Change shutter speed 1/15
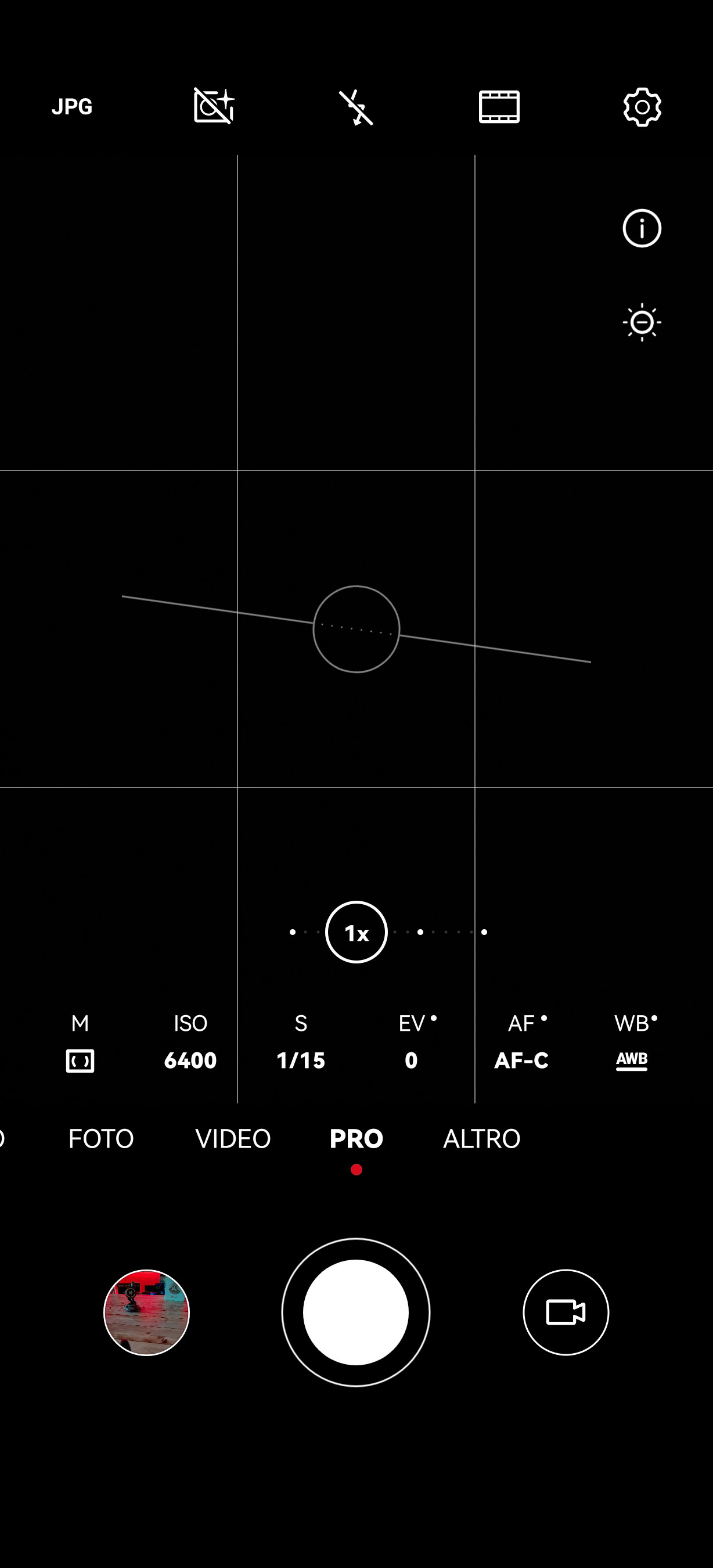The width and height of the screenshot is (713, 1568). (301, 1042)
